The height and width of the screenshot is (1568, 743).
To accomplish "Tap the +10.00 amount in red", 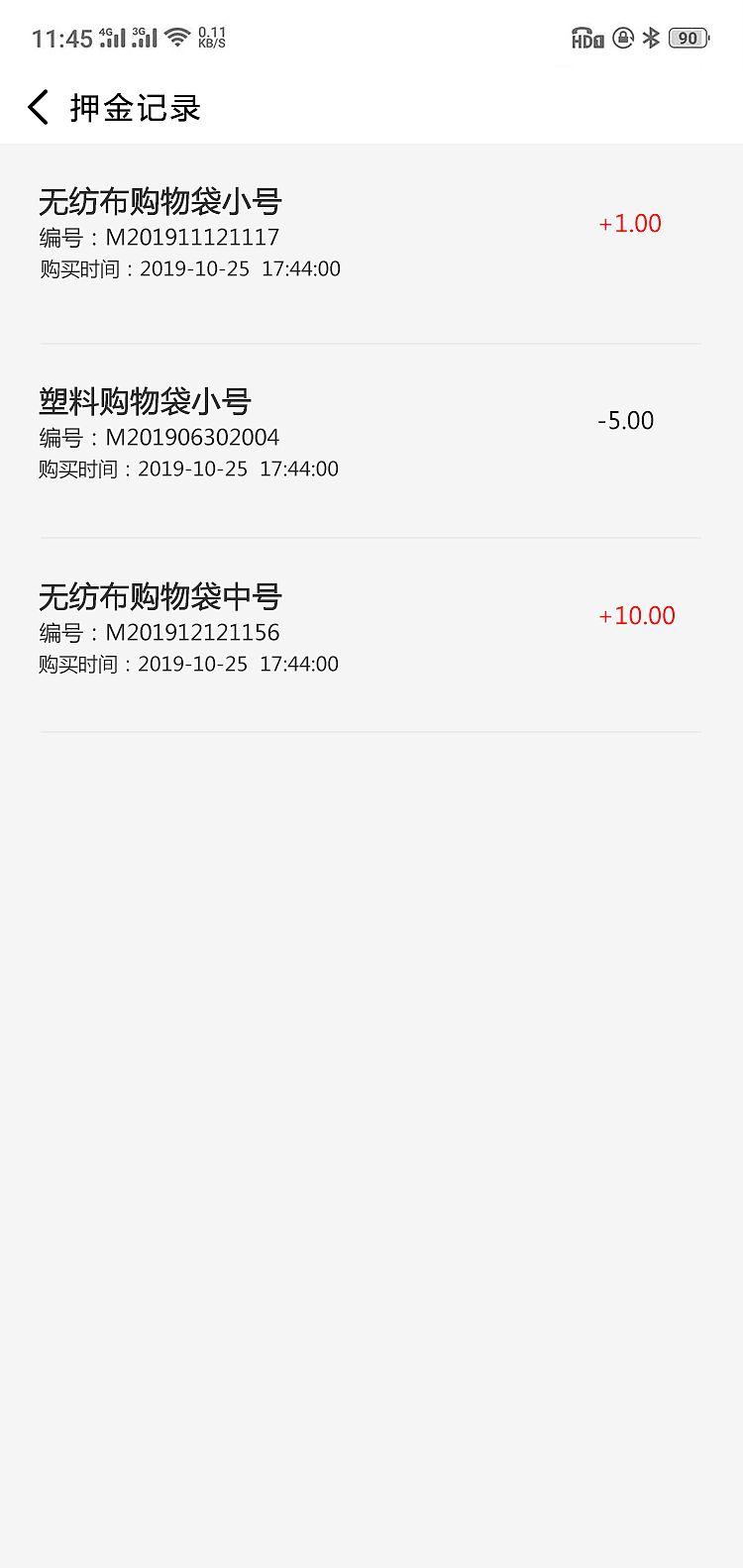I will [x=636, y=615].
